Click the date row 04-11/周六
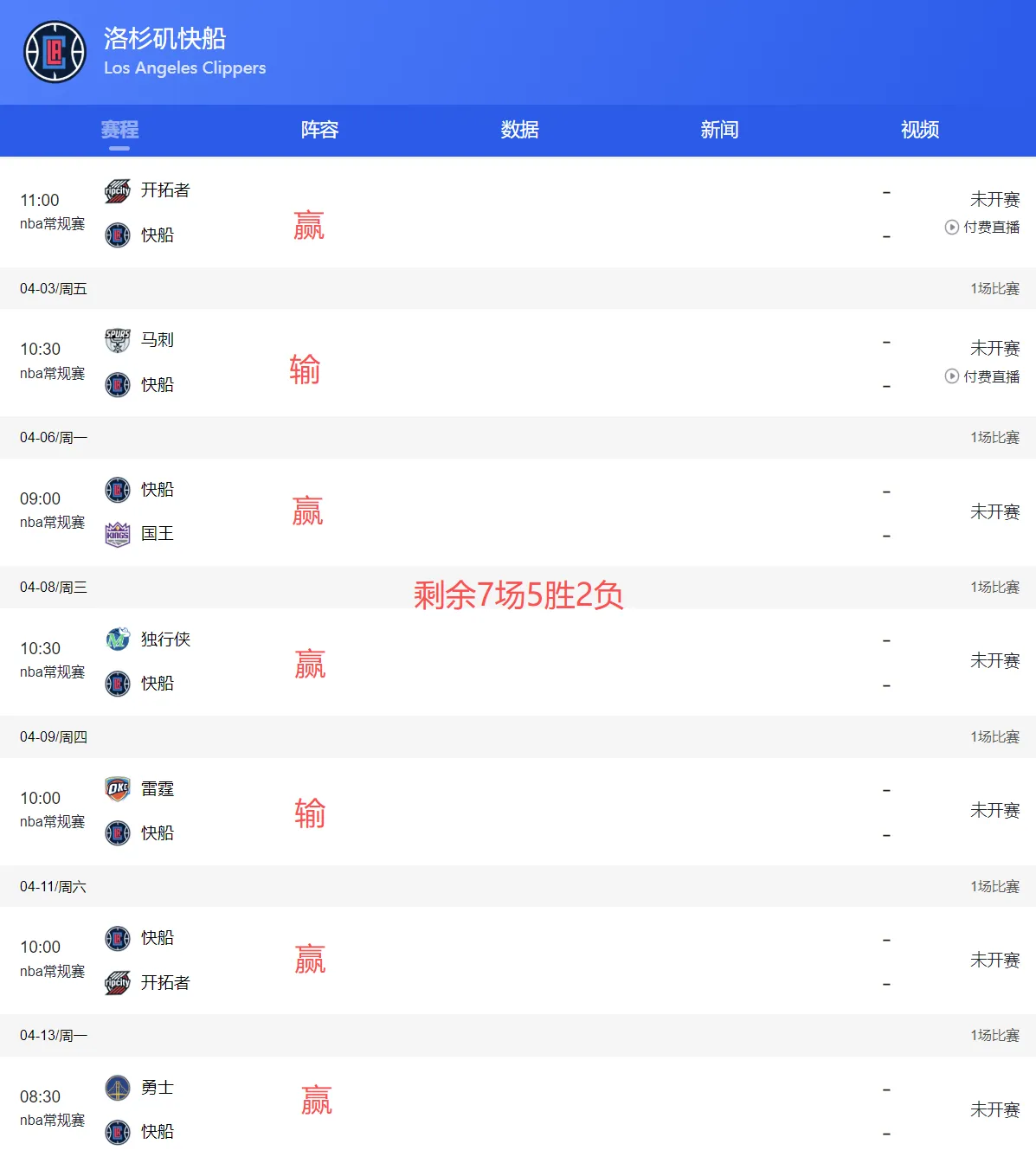The height and width of the screenshot is (1176, 1036). 52,885
